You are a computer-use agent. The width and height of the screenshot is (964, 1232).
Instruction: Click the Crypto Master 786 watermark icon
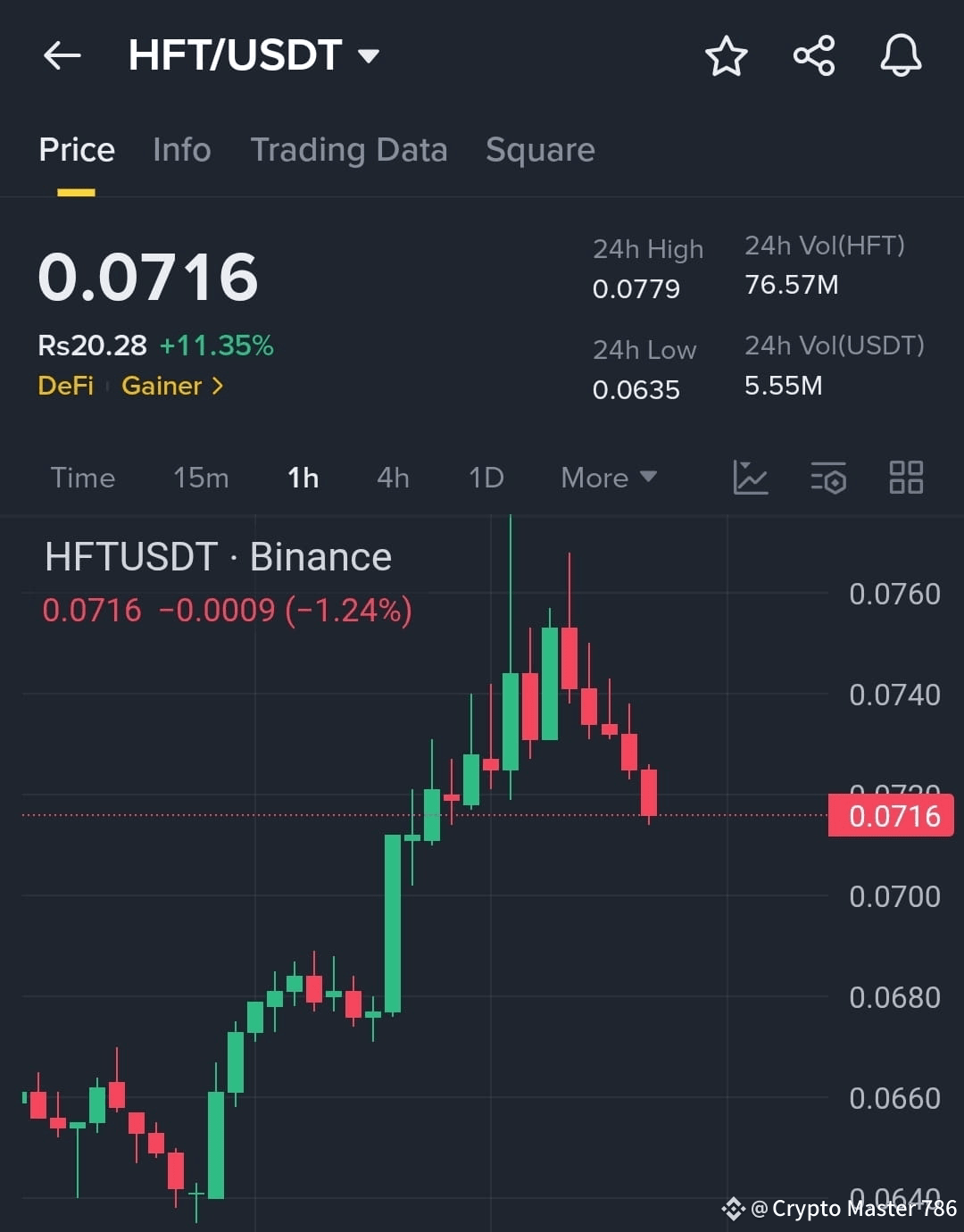735,1210
